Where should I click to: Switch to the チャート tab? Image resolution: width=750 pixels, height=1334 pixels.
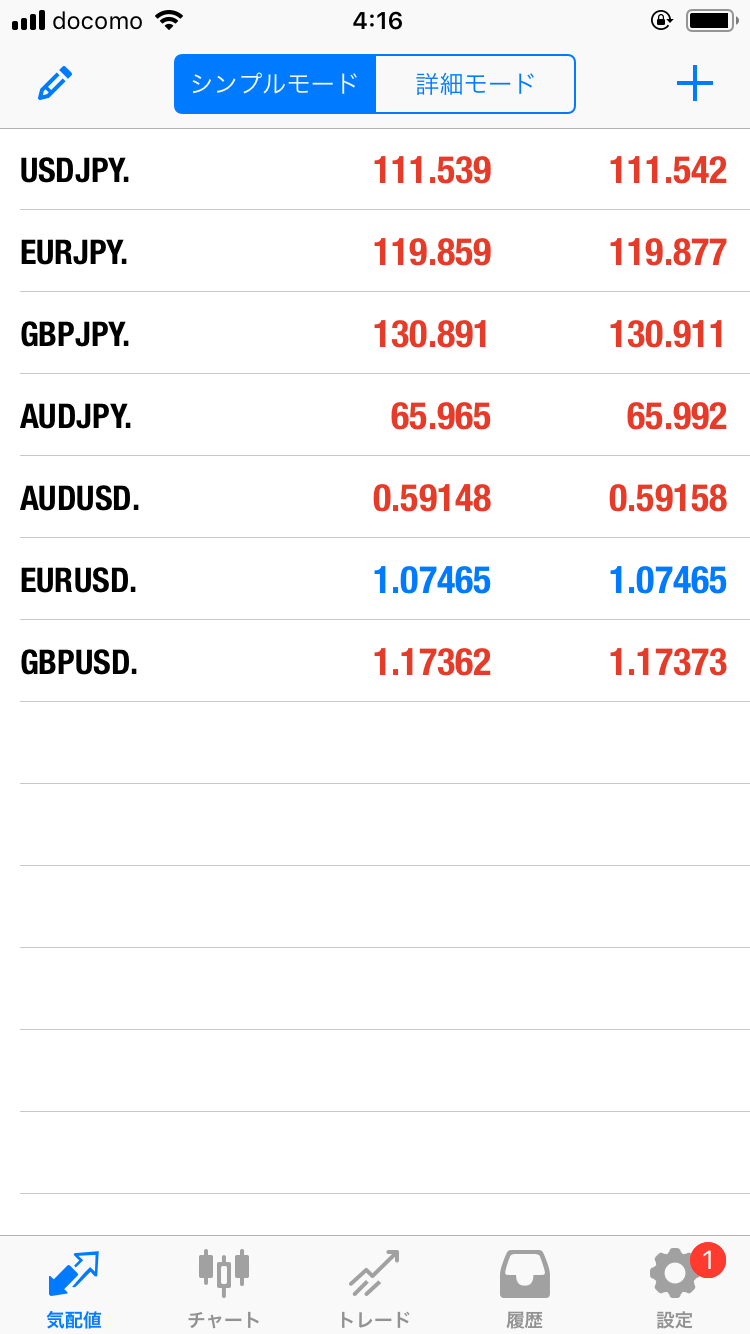click(224, 1287)
